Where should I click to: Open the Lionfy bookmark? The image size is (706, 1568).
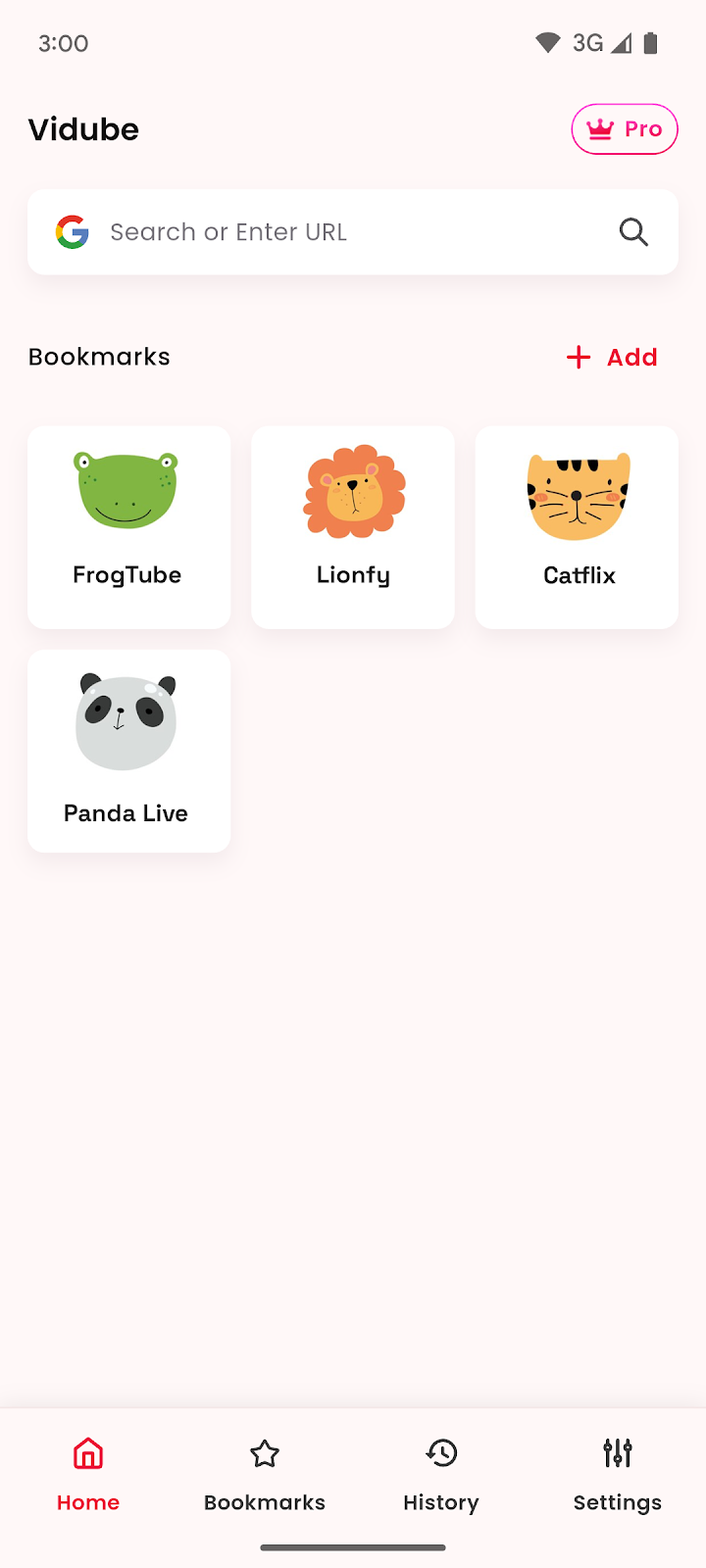click(x=352, y=526)
